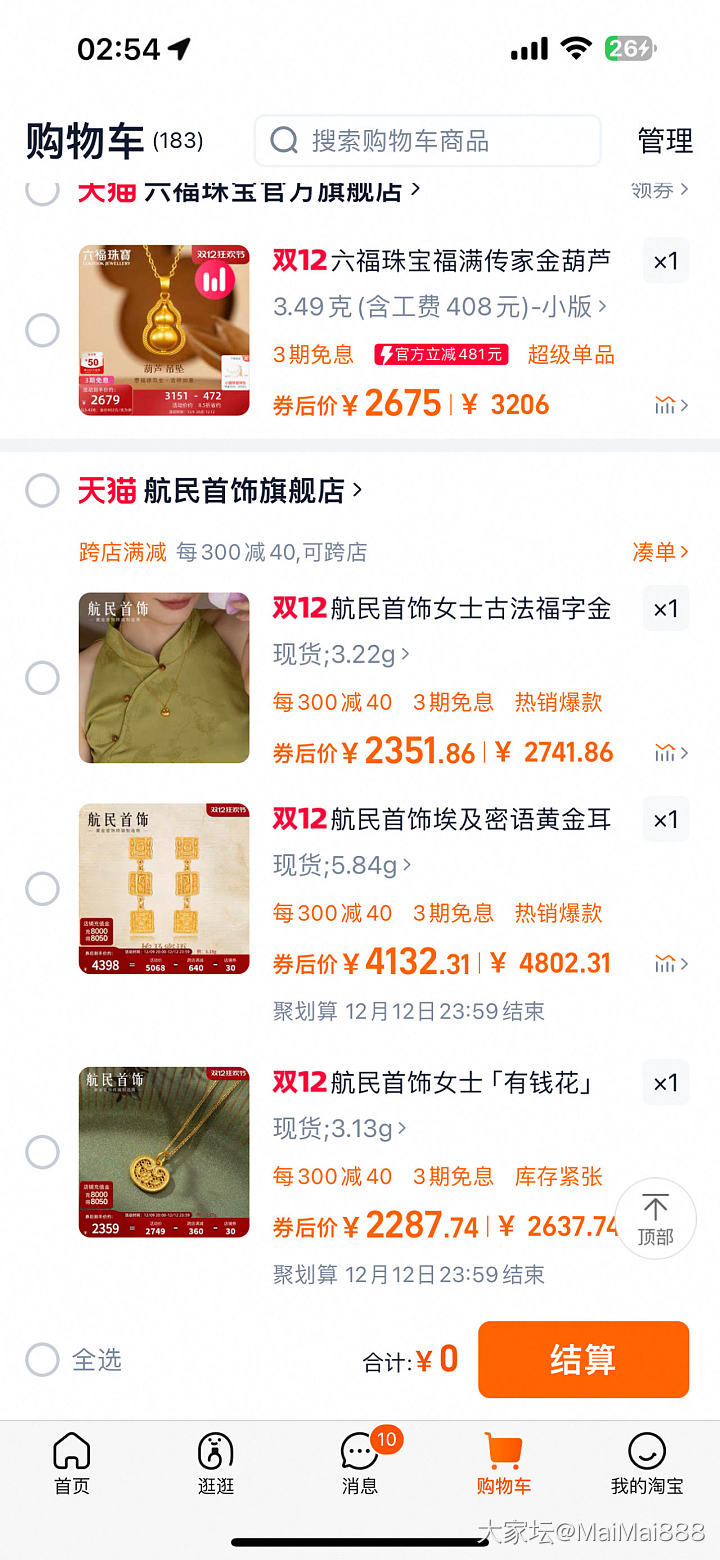Viewport: 720px width, 1560px height.
Task: Tap 凑单 to add items for discount
Action: (x=660, y=552)
